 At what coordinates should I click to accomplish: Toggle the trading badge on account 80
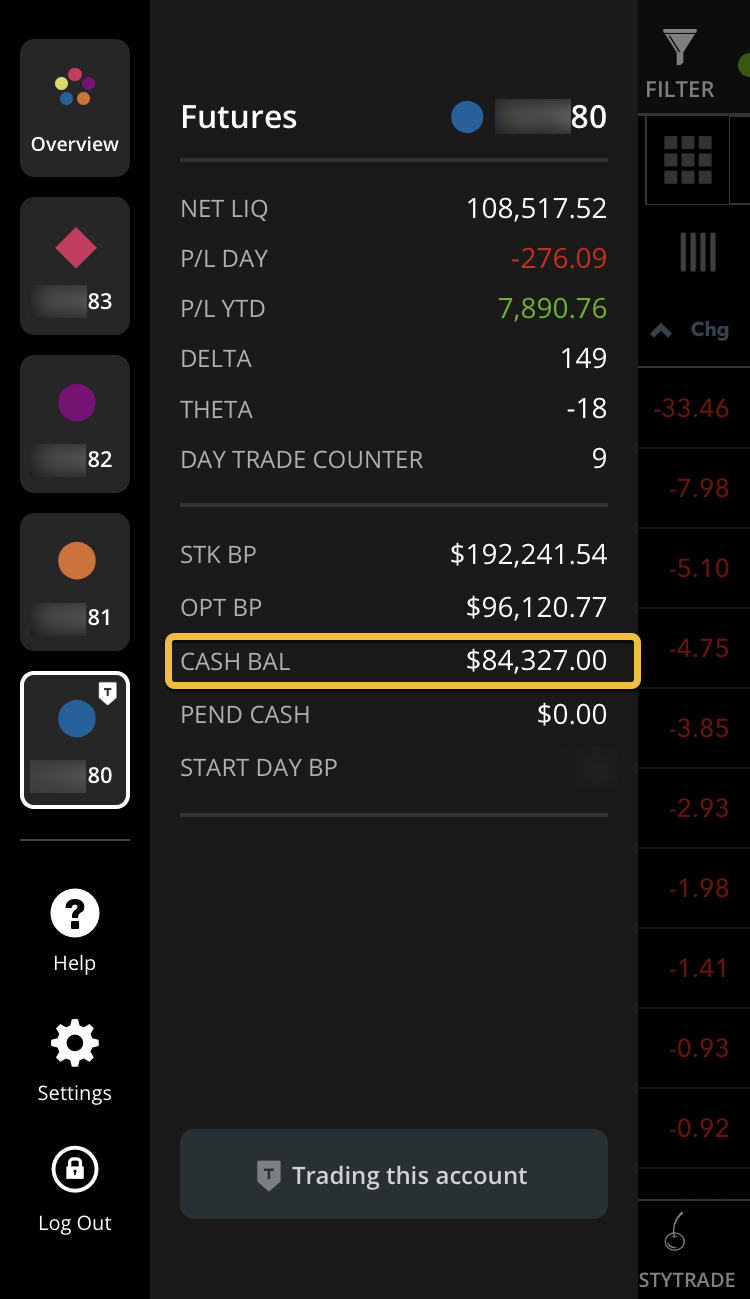point(108,692)
